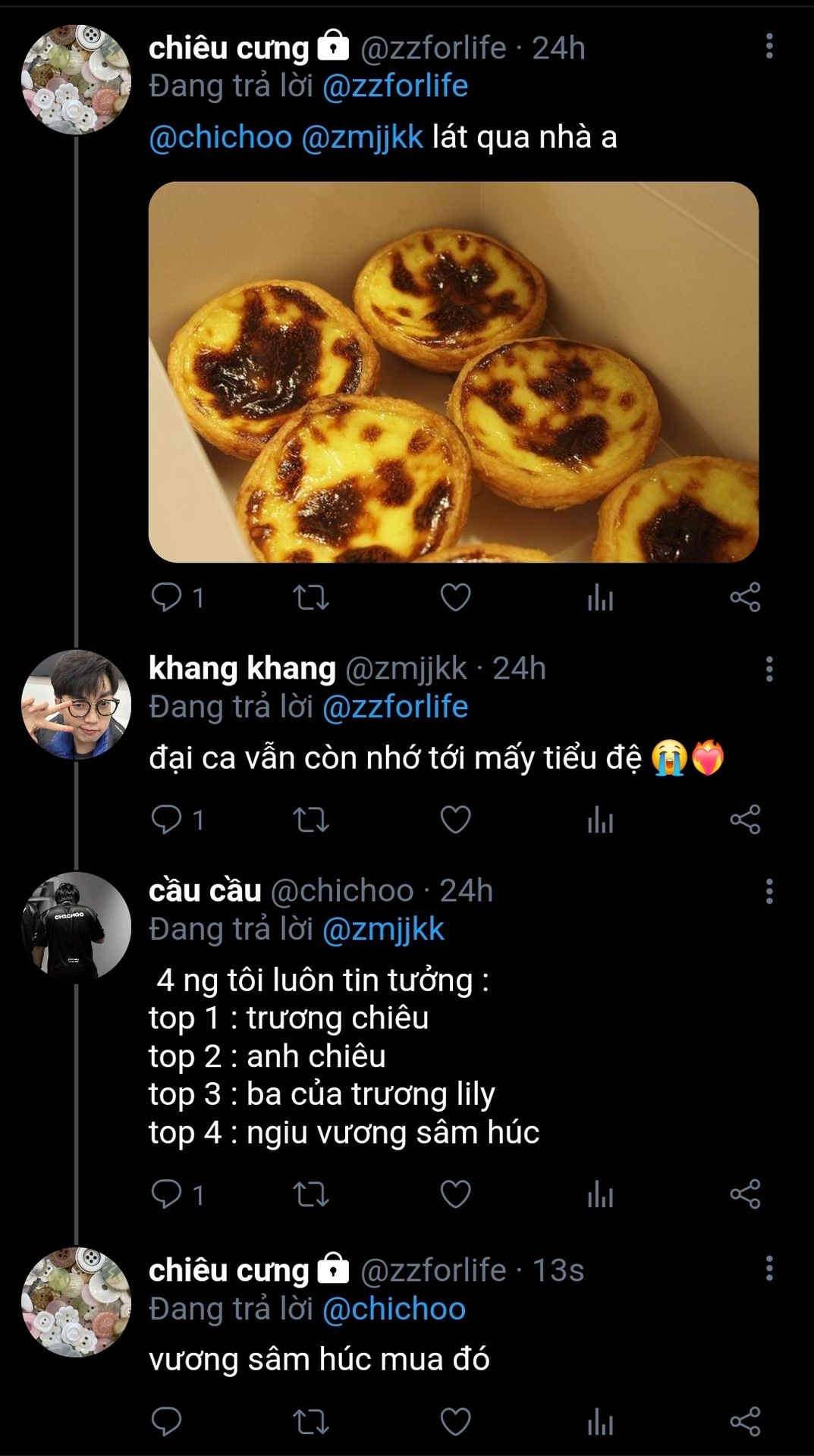Open @zmjjkk link in cầu cầu's reply header
This screenshot has height=1456, width=814.
(383, 929)
